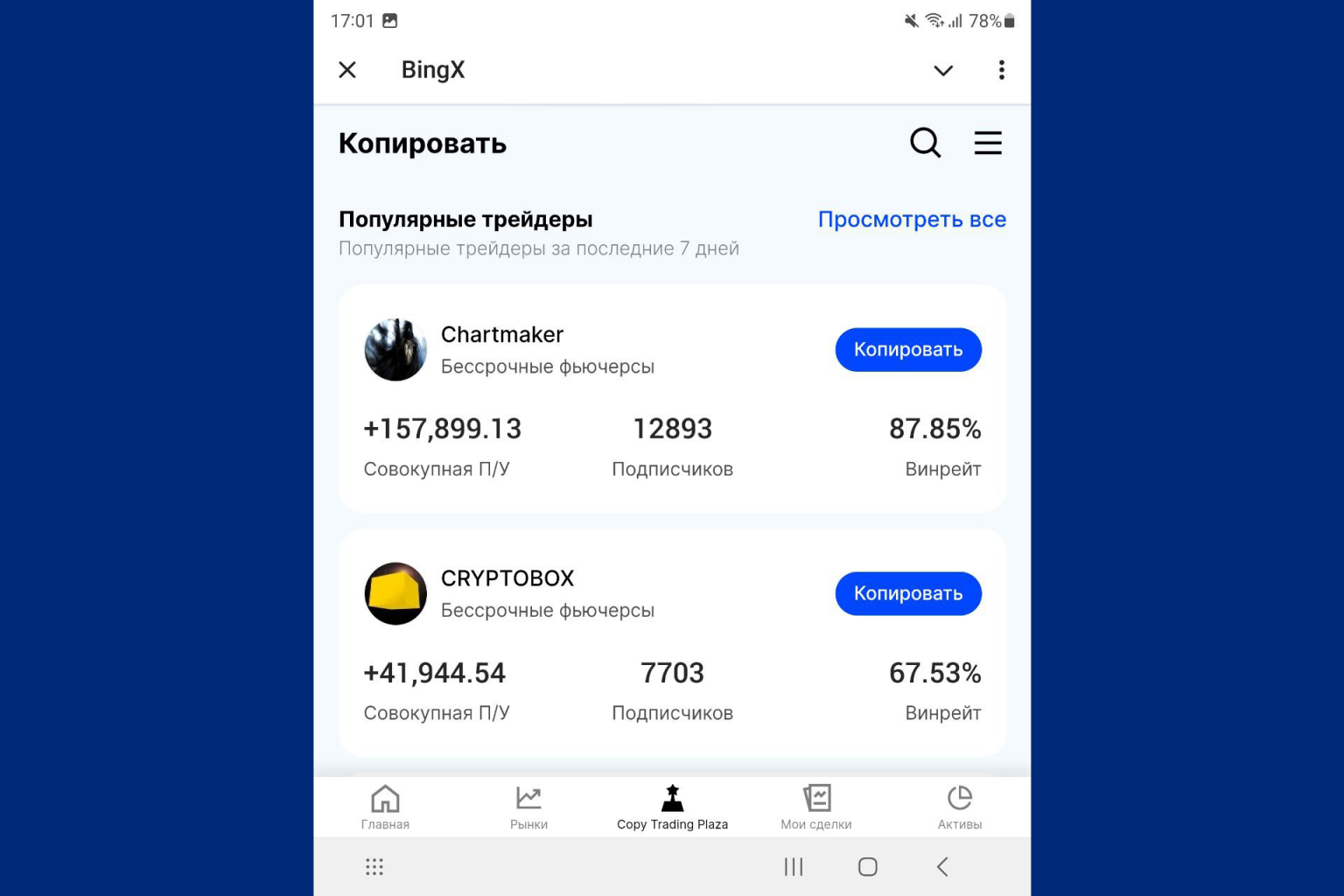Open the trader search icon
The image size is (1344, 896).
point(925,143)
